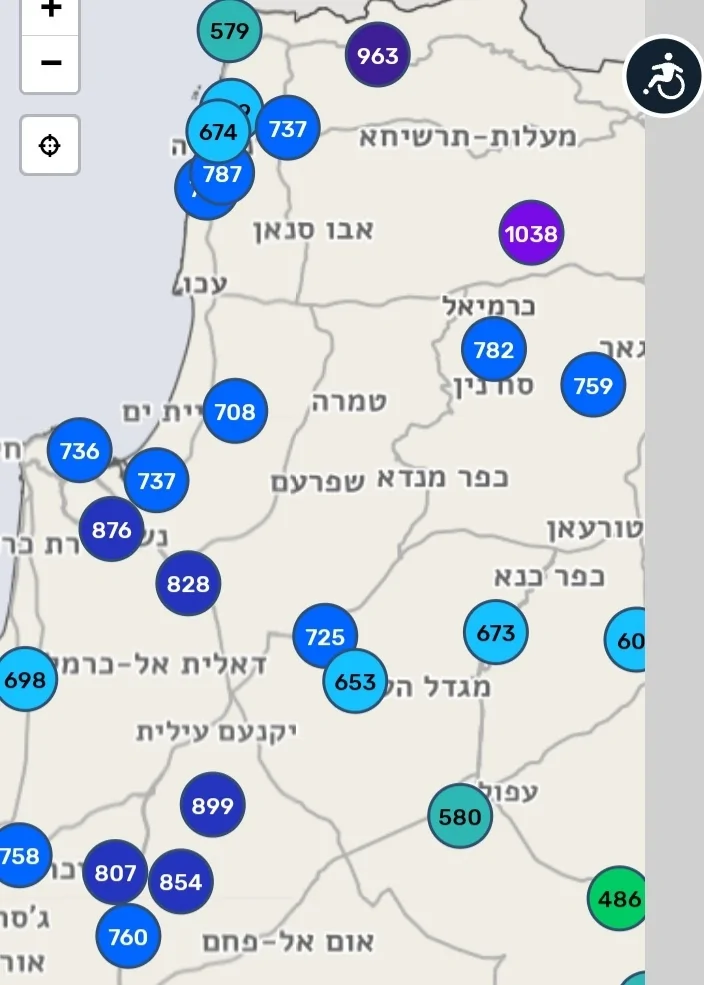The image size is (704, 985).
Task: Select the 673 marker near כפר כנא
Action: (496, 633)
